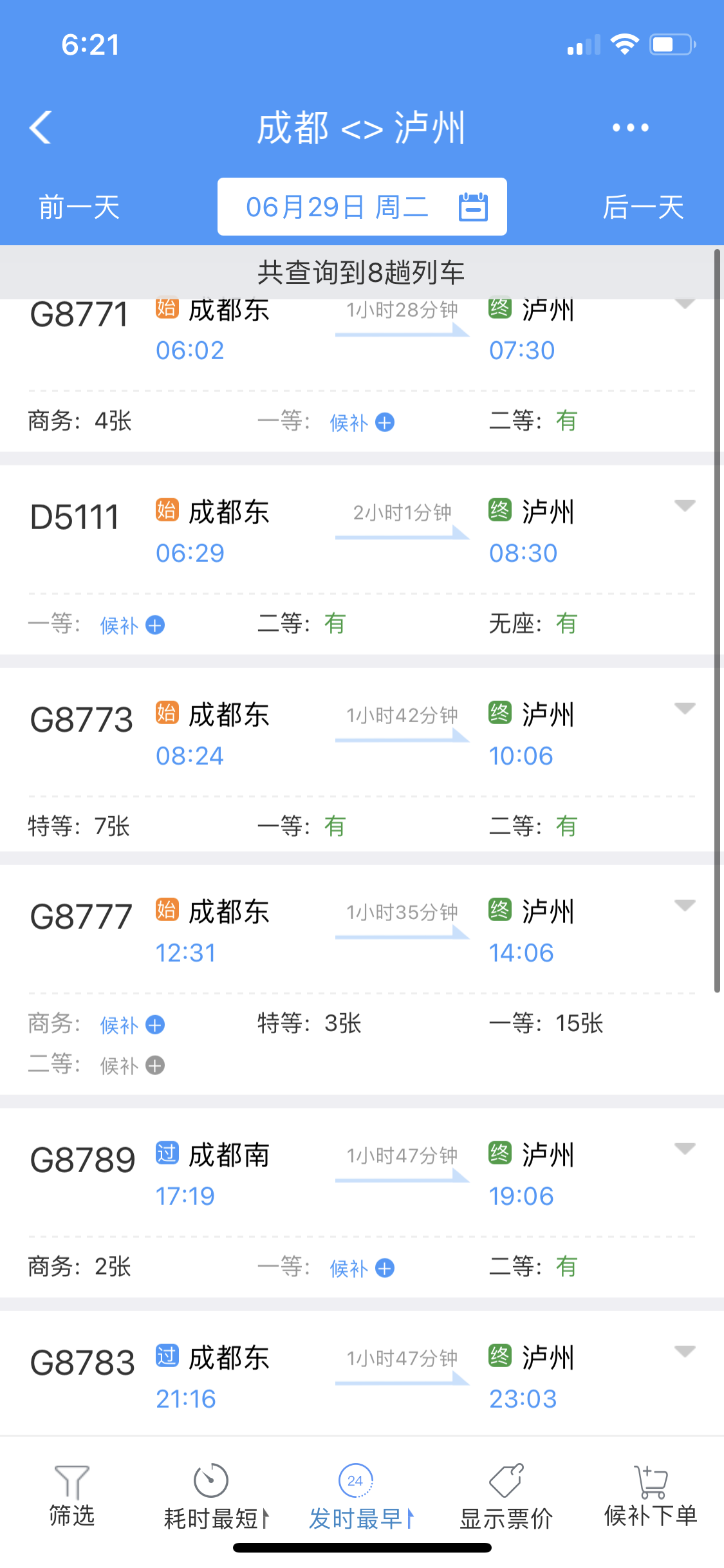The width and height of the screenshot is (724, 1568).
Task: Expand details for train G8777
Action: point(685,905)
